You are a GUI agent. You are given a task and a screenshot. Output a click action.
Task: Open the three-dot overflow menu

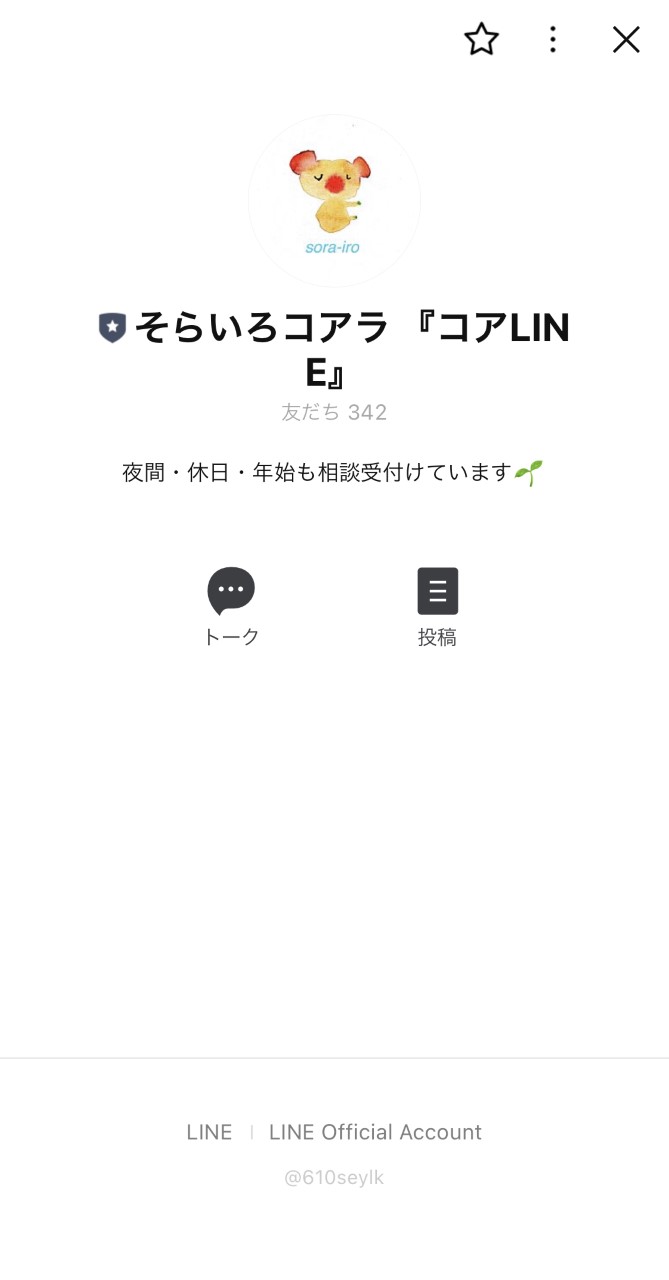coord(553,40)
